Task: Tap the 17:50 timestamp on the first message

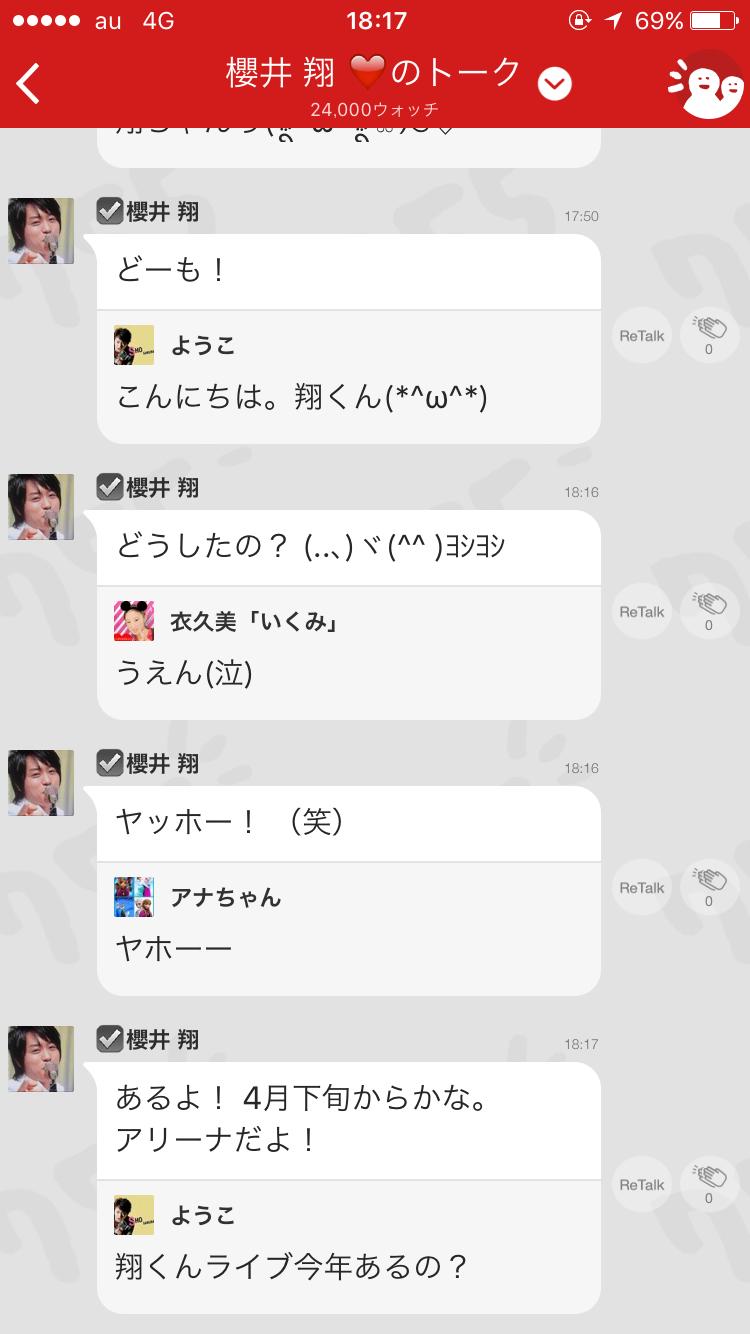Action: (x=581, y=215)
